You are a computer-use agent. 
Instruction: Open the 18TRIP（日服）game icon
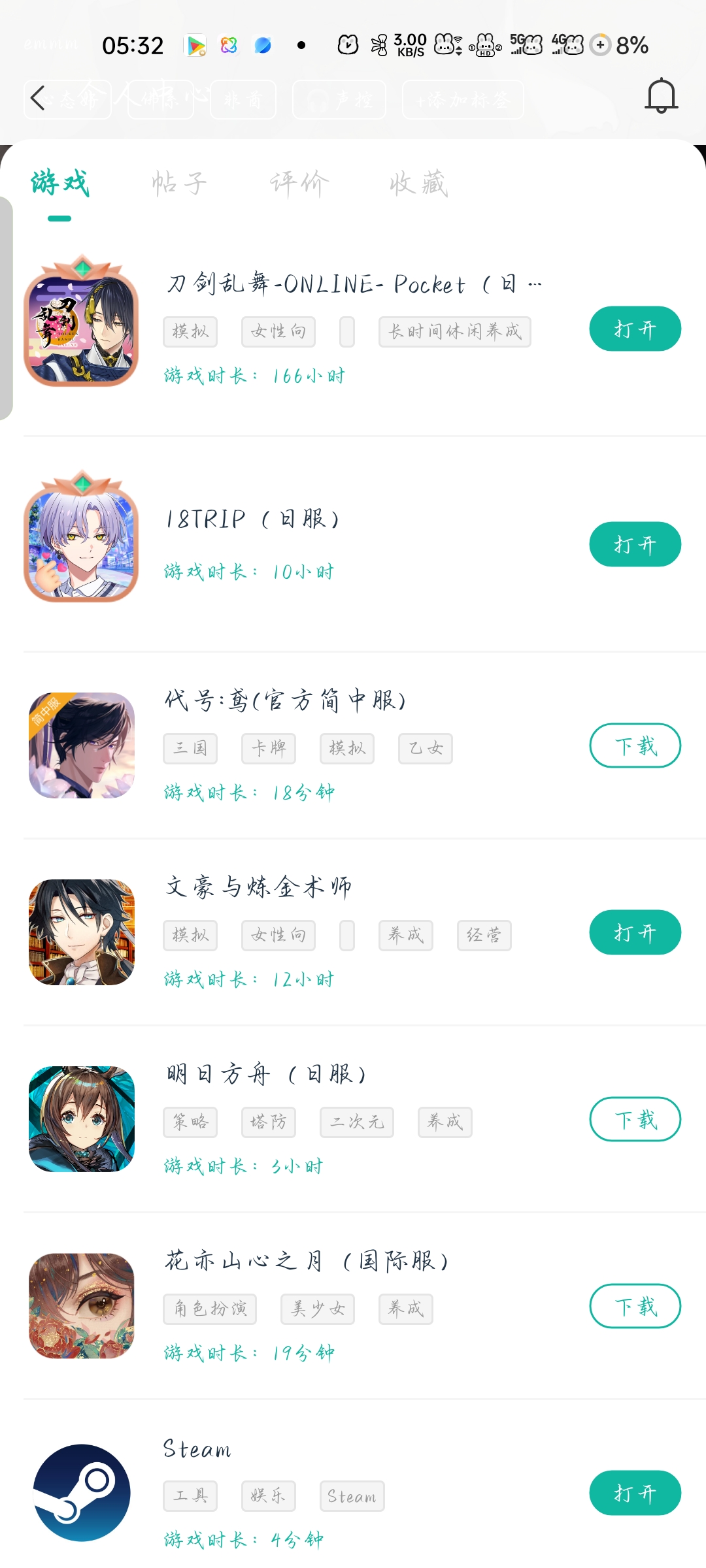click(x=82, y=539)
